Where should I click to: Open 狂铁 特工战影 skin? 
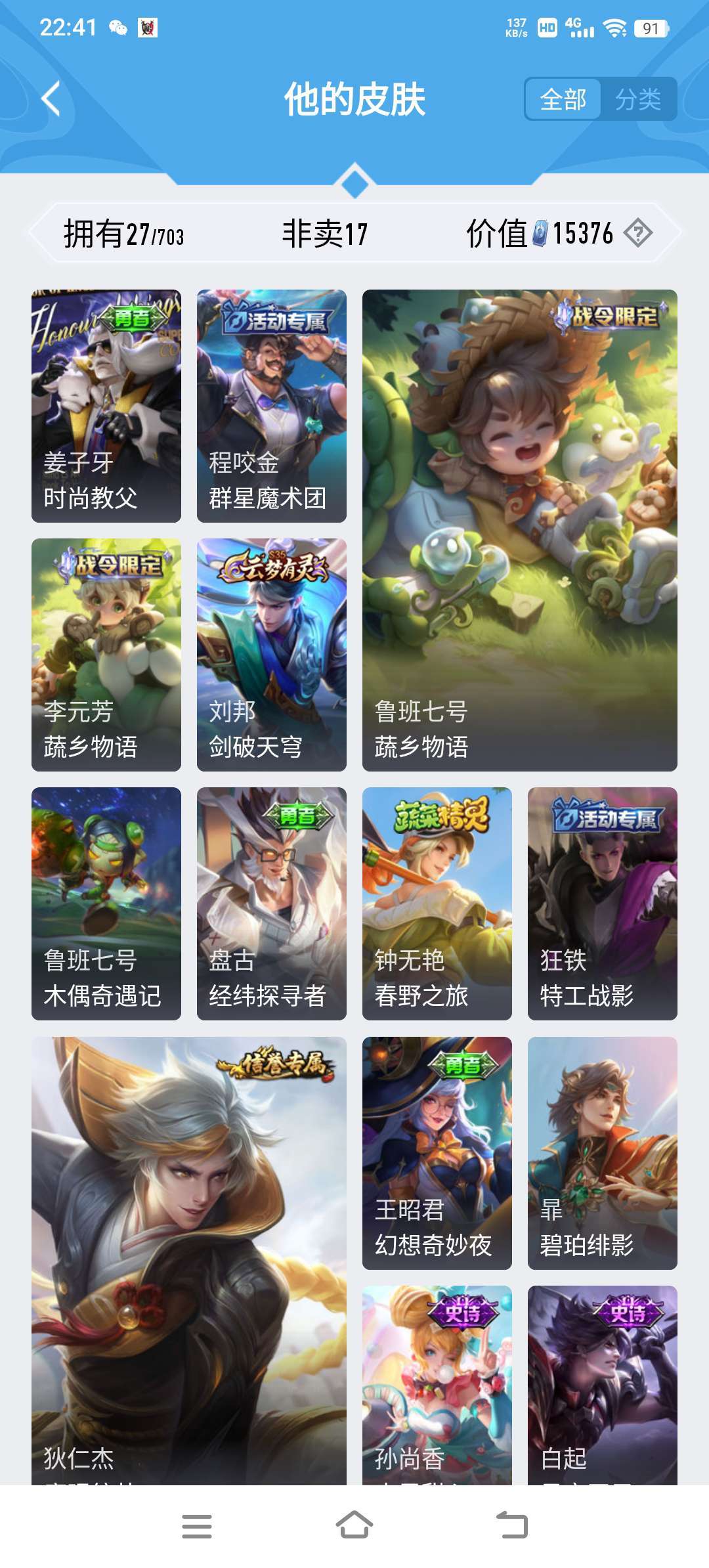pyautogui.click(x=603, y=904)
